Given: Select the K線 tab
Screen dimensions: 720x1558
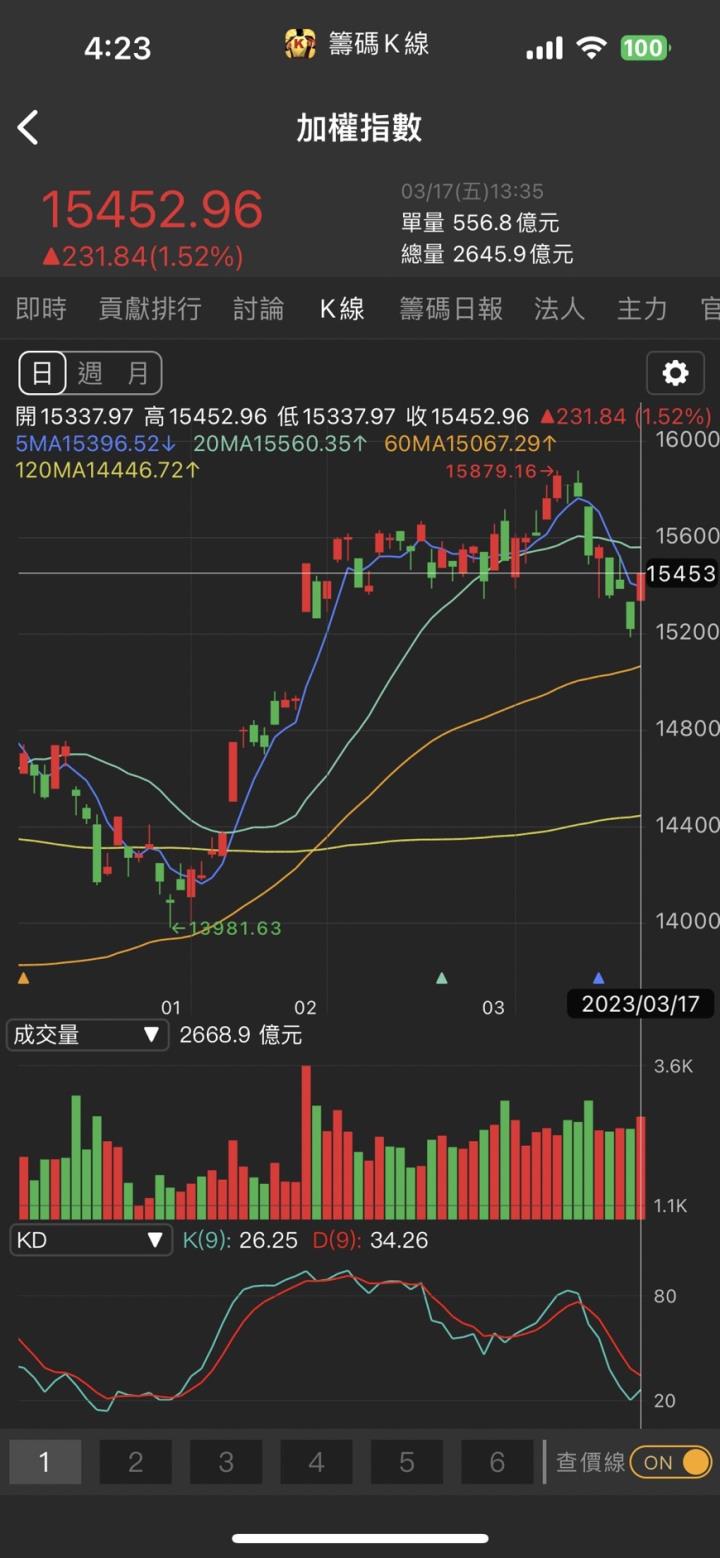Looking at the screenshot, I should point(342,309).
